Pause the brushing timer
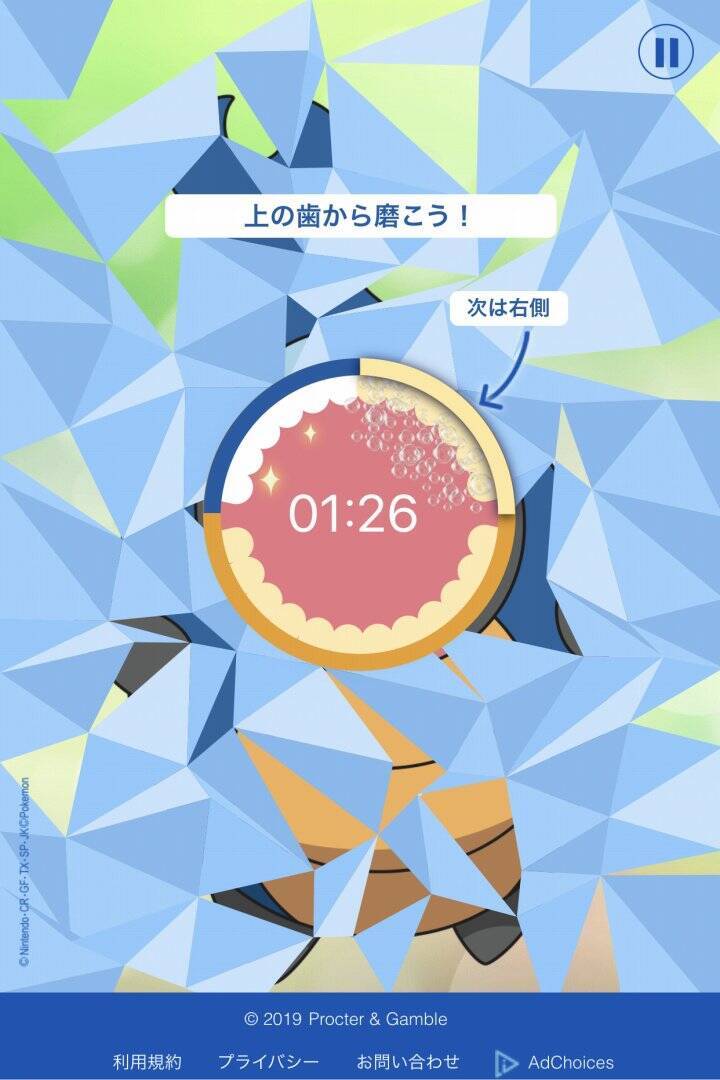This screenshot has height=1080, width=720. pyautogui.click(x=666, y=52)
